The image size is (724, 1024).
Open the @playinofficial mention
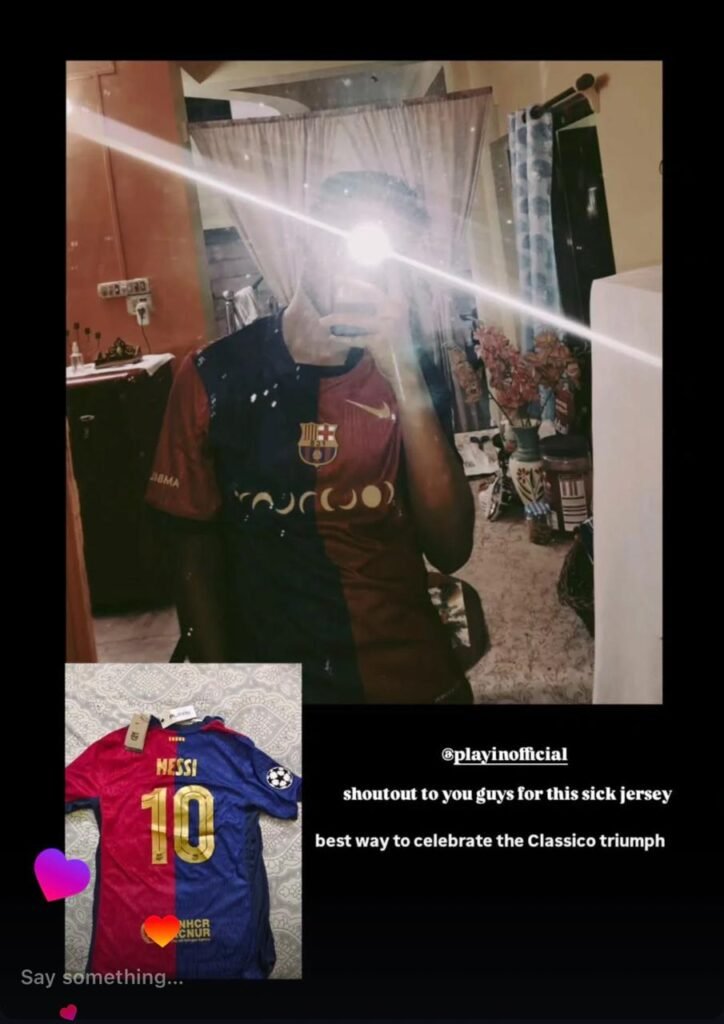tap(504, 755)
